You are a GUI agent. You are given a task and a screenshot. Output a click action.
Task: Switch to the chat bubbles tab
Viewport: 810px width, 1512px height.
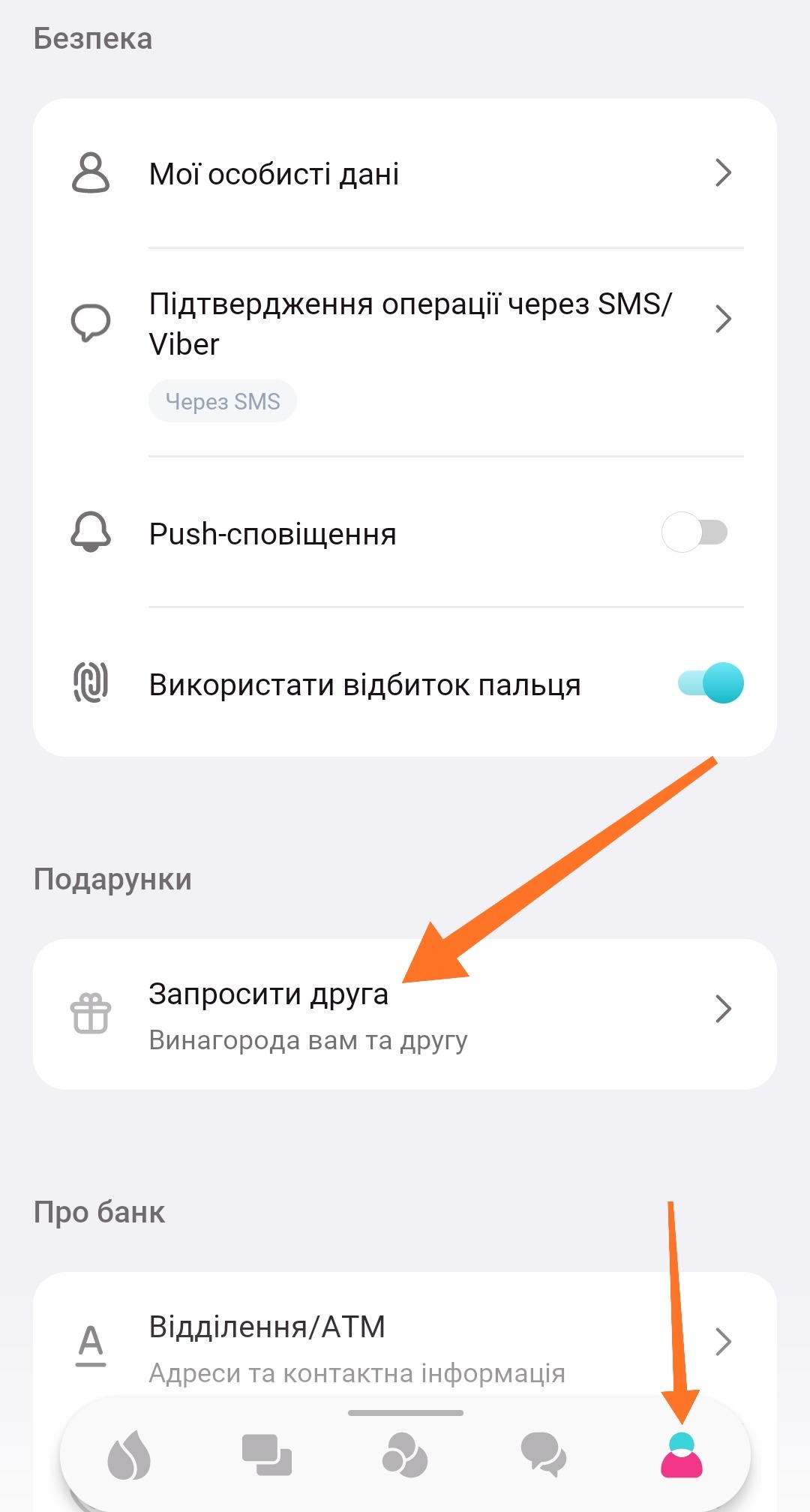click(543, 1455)
